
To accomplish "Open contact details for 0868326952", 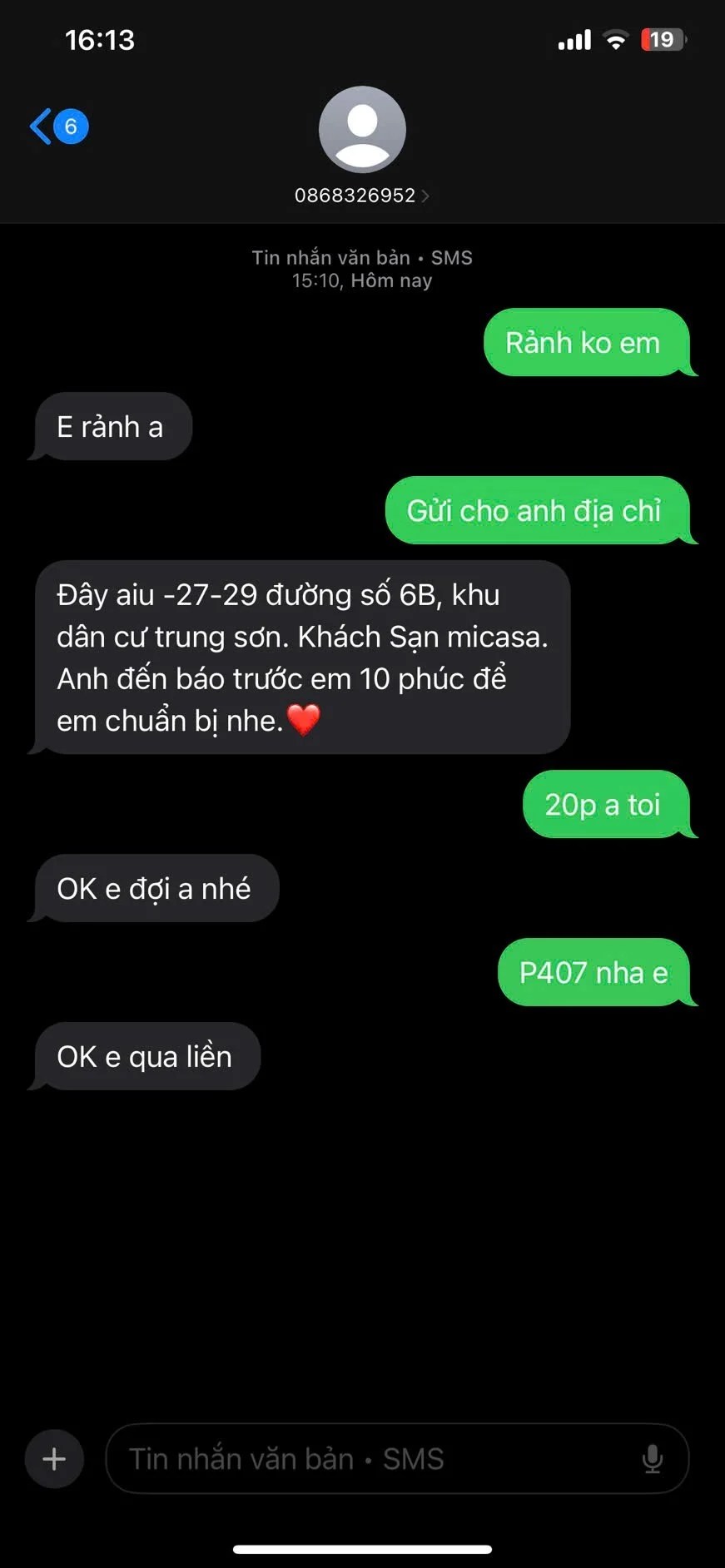I will tap(361, 196).
